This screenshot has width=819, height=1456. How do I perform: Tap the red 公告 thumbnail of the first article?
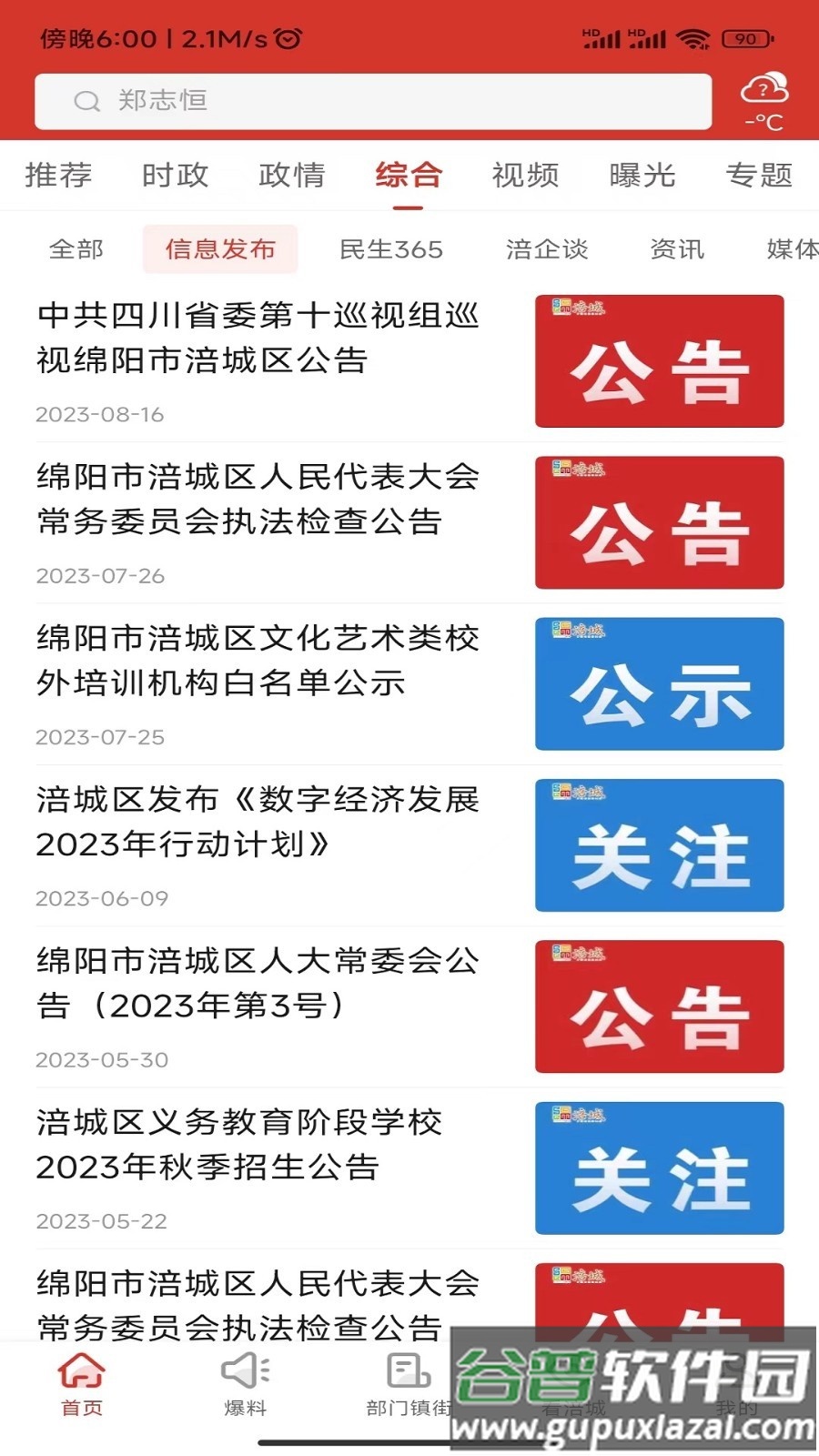(x=659, y=360)
